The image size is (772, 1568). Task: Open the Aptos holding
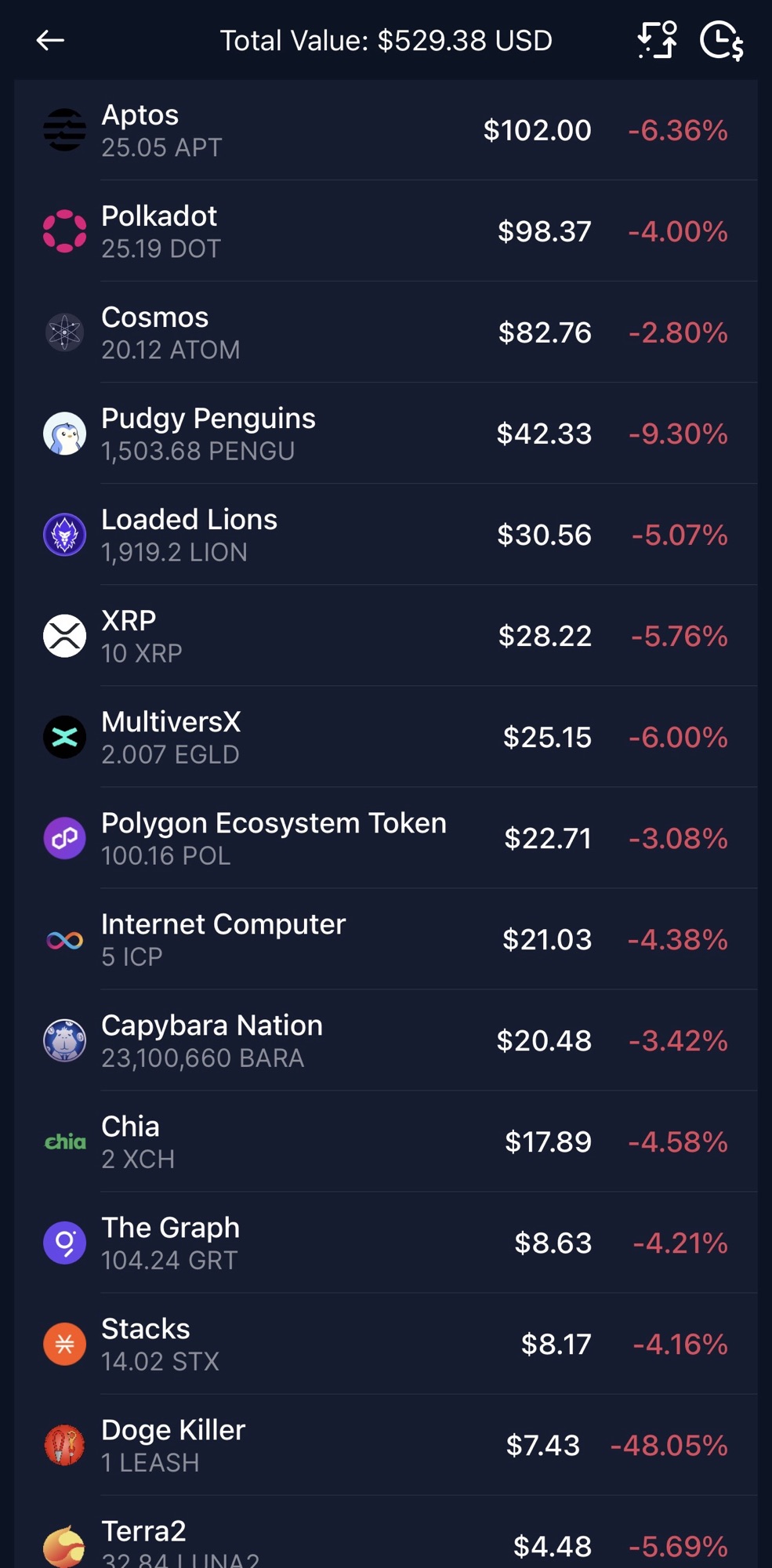point(386,130)
